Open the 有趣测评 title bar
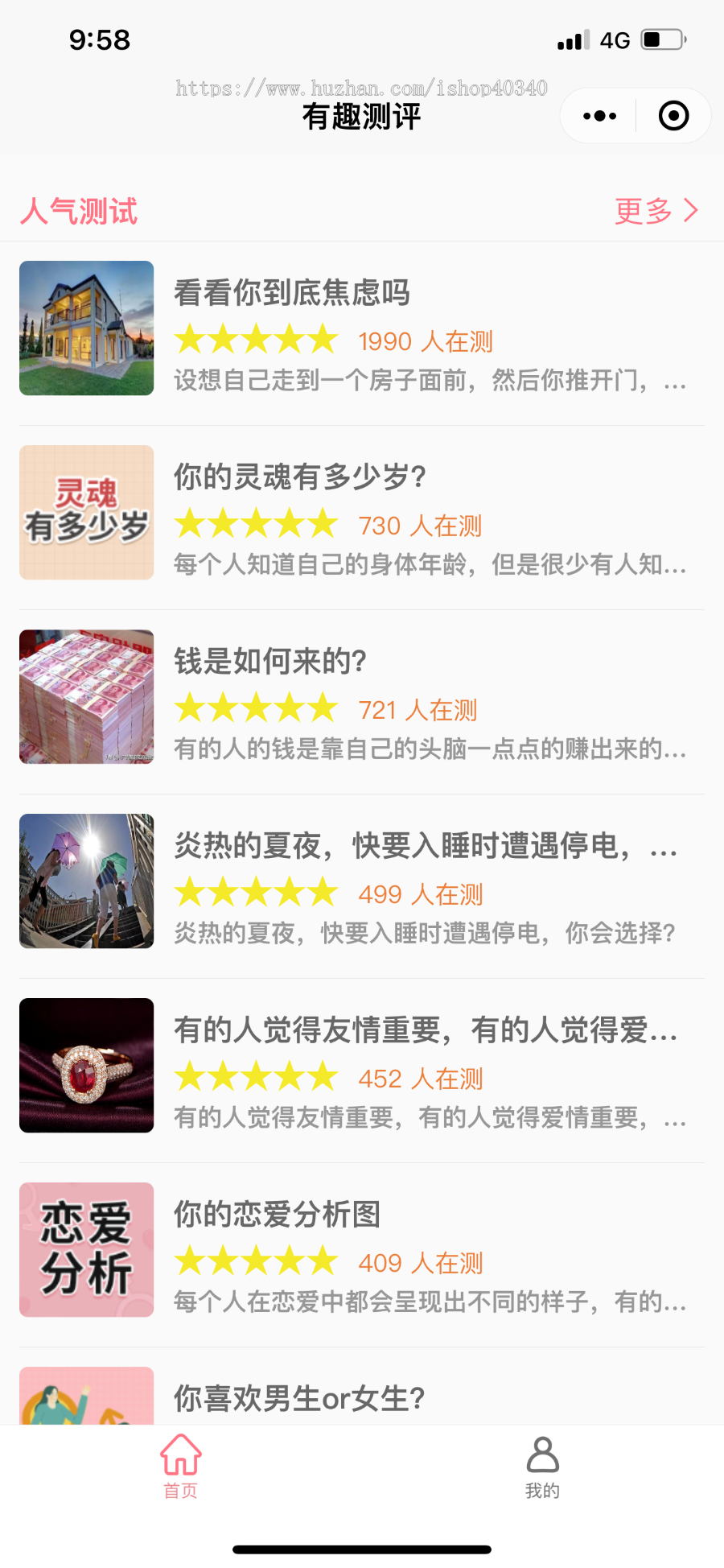 tap(362, 115)
